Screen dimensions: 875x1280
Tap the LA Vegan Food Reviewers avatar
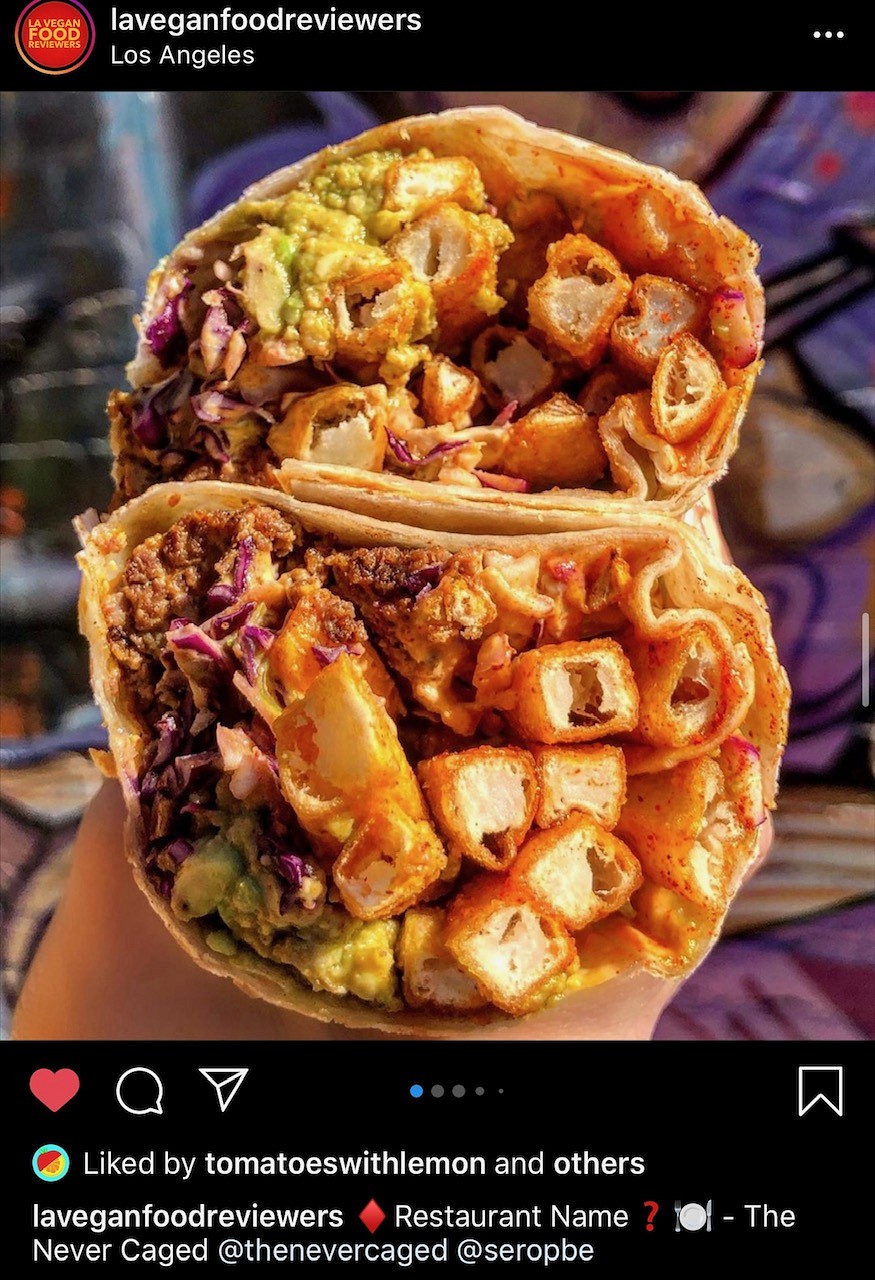pos(54,37)
